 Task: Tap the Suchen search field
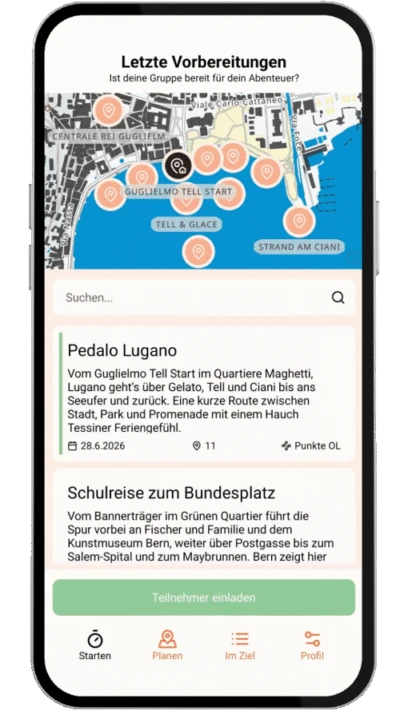[204, 297]
